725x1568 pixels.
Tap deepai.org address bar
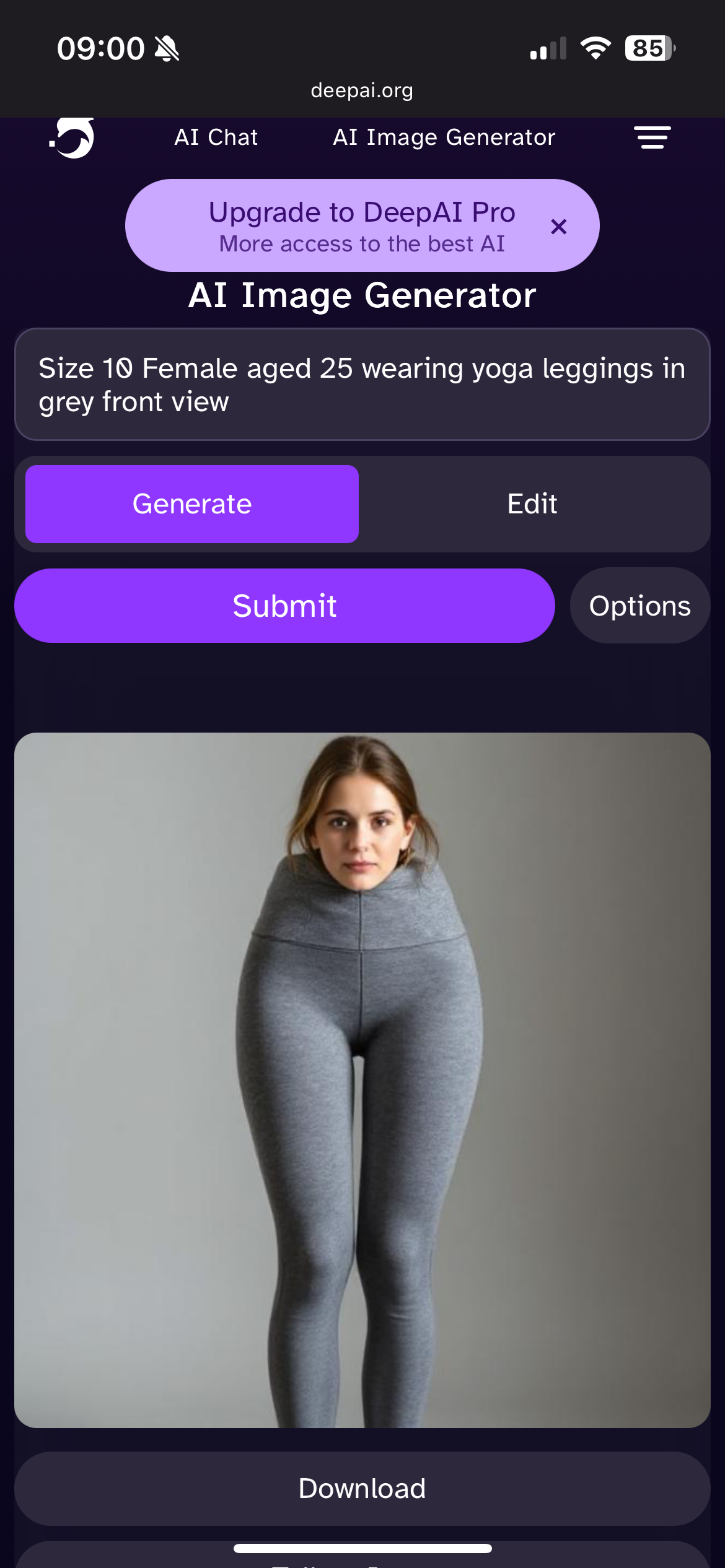click(362, 90)
